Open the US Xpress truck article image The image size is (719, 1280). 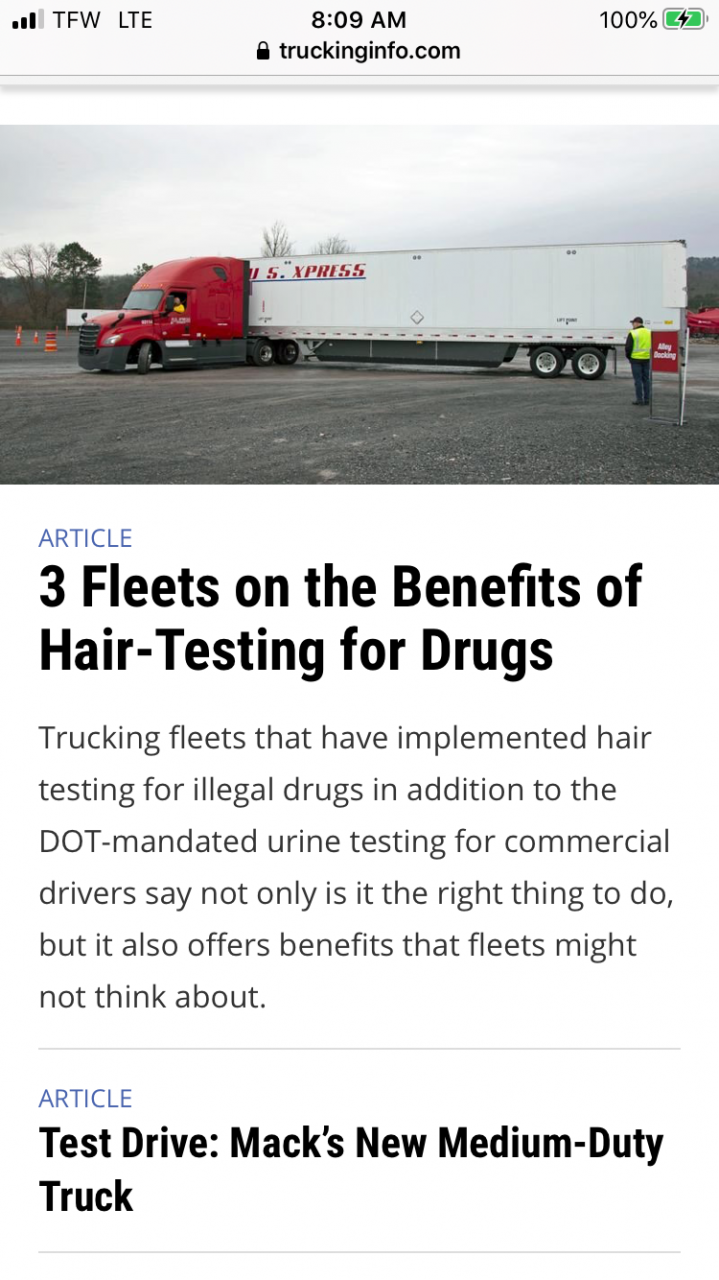click(359, 304)
